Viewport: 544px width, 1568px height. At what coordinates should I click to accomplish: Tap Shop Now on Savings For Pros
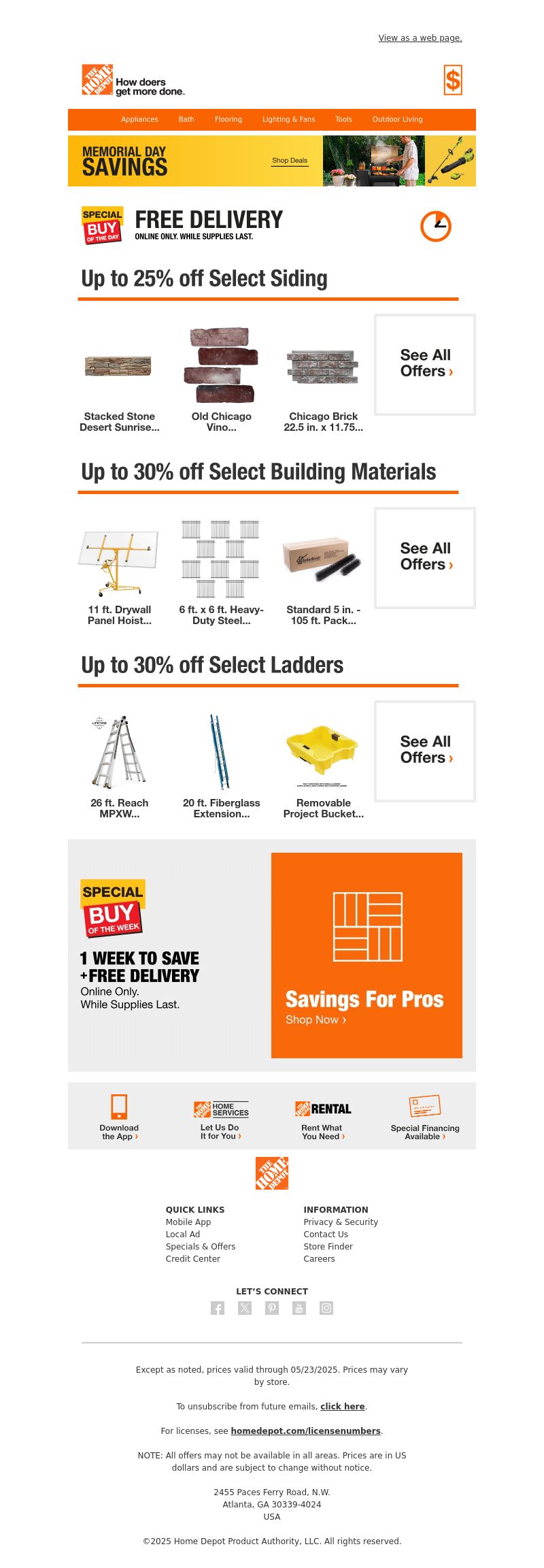[x=316, y=1019]
